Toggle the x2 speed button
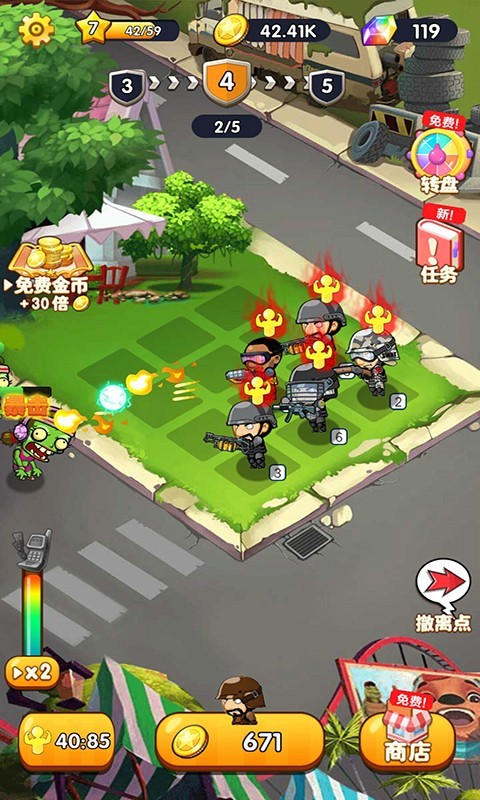Image resolution: width=480 pixels, height=800 pixels. point(32,672)
